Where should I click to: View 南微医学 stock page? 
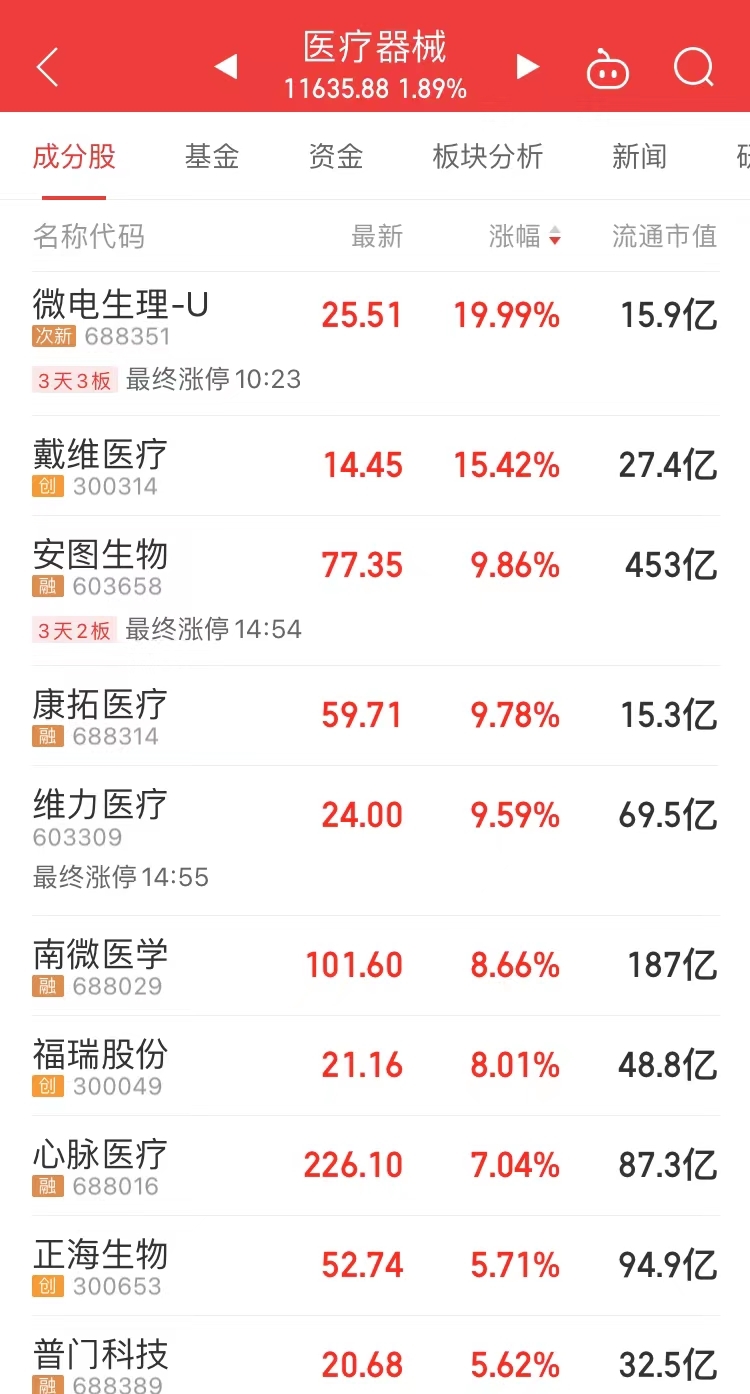tap(375, 966)
